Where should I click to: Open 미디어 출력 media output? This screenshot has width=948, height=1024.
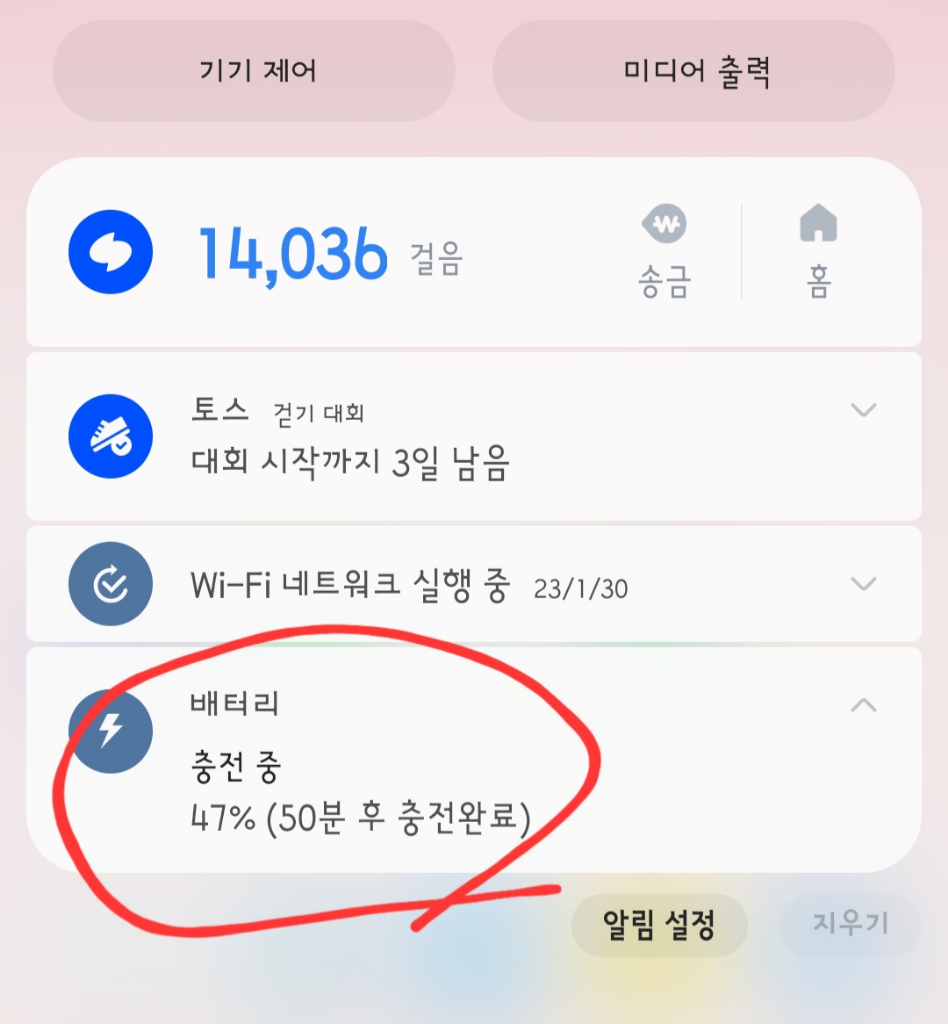click(693, 71)
